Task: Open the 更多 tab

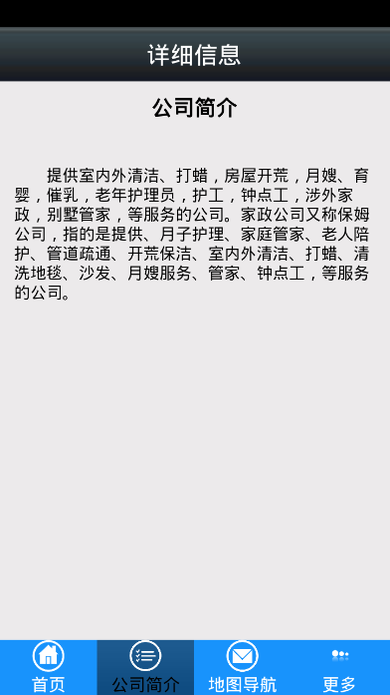Action: [x=340, y=667]
